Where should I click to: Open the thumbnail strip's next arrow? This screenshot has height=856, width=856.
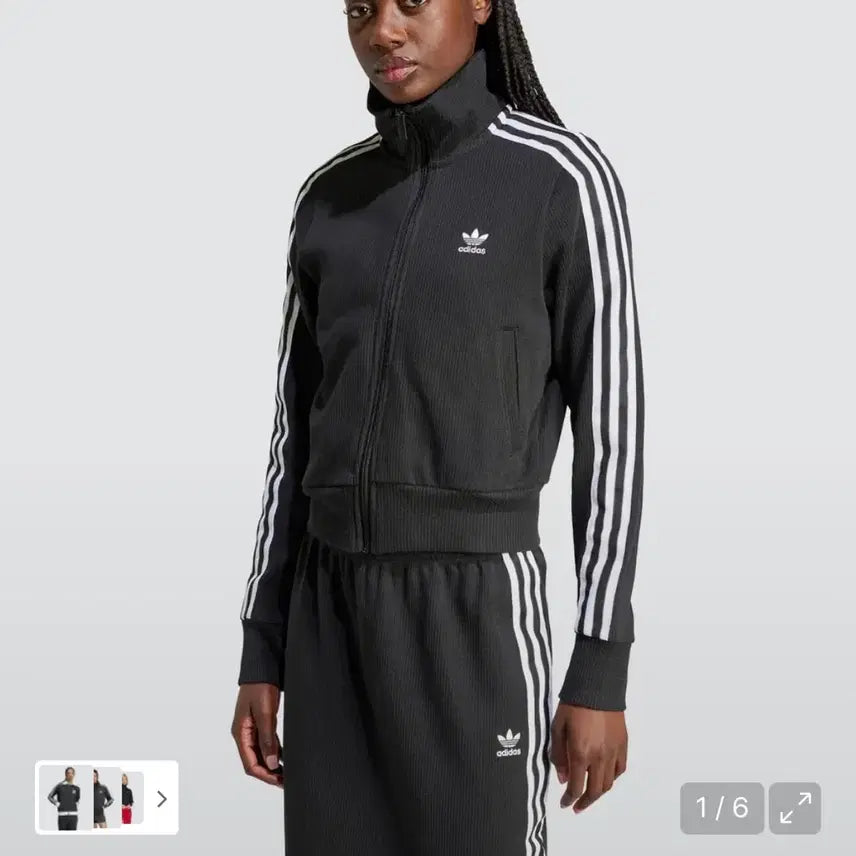[161, 798]
